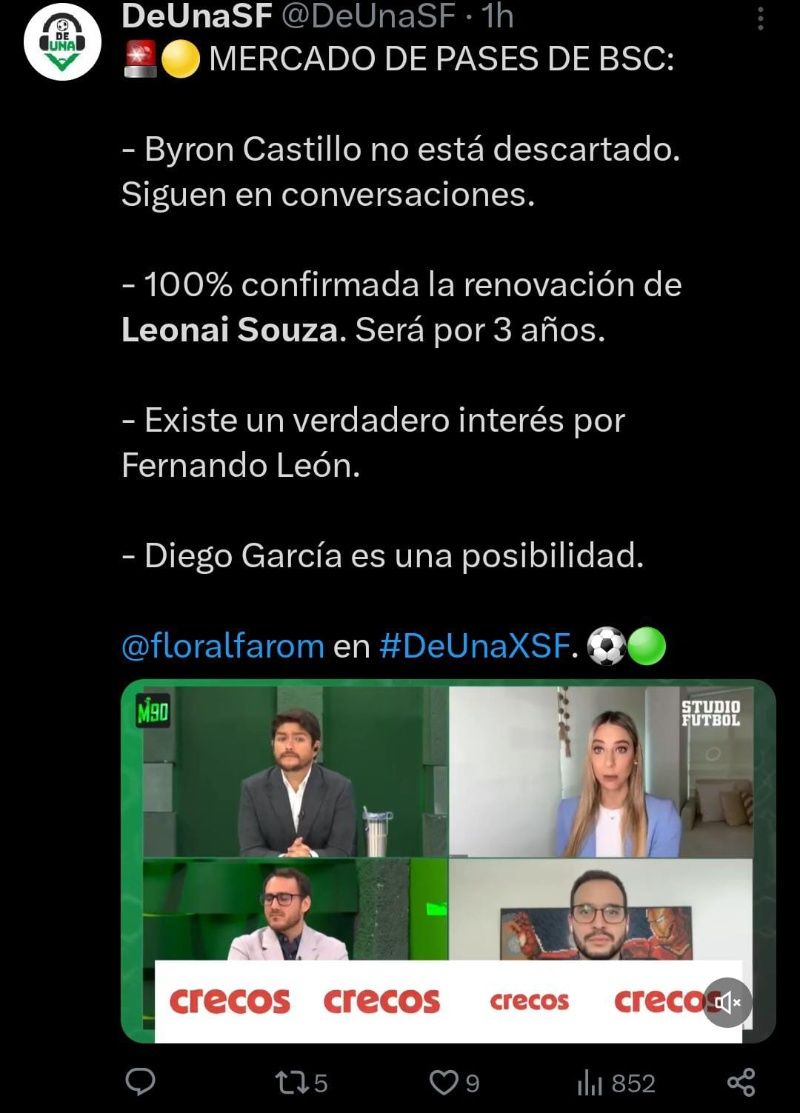Open the tweet overflow menu

pos(761,18)
